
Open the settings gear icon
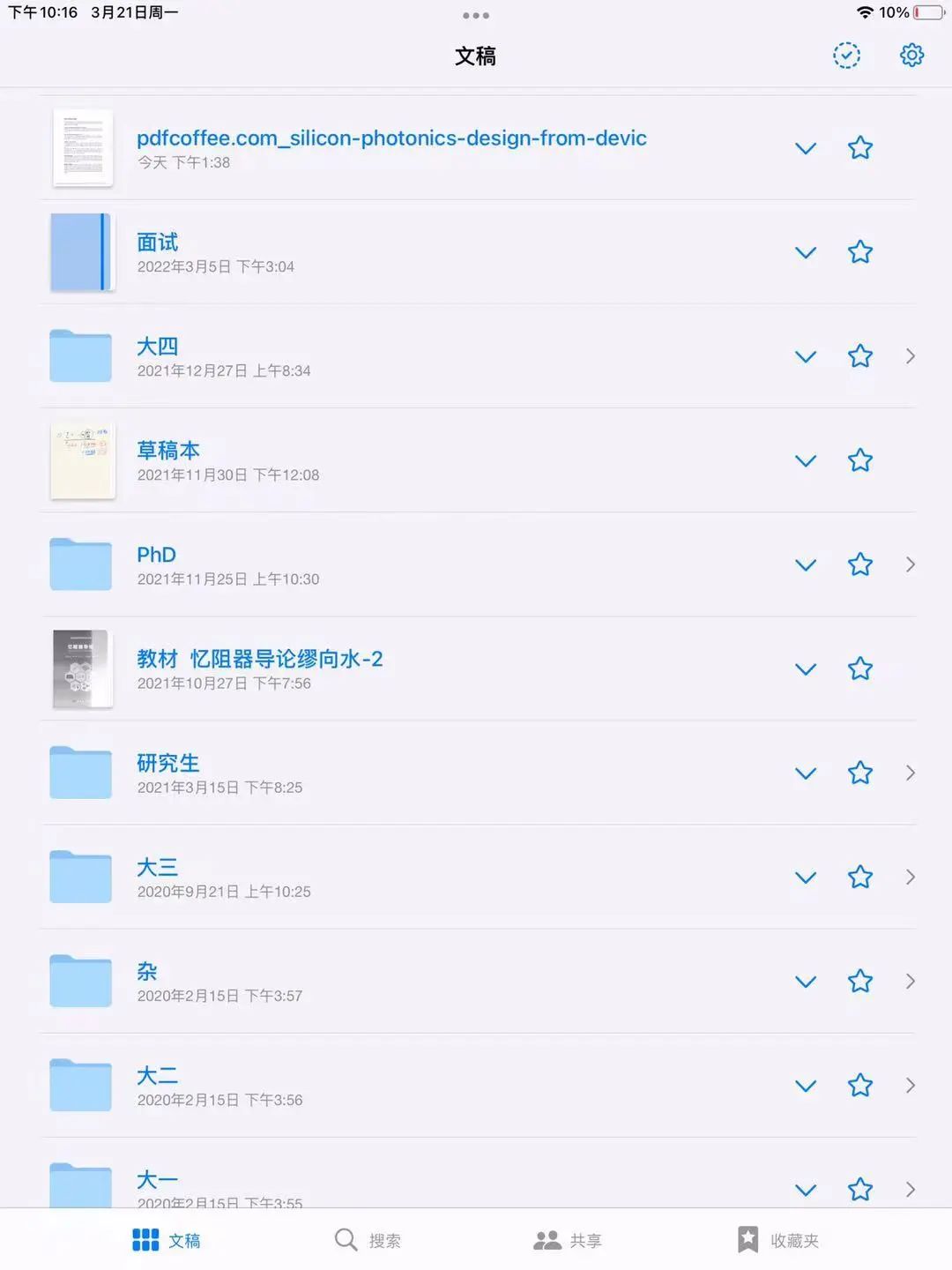pyautogui.click(x=911, y=55)
